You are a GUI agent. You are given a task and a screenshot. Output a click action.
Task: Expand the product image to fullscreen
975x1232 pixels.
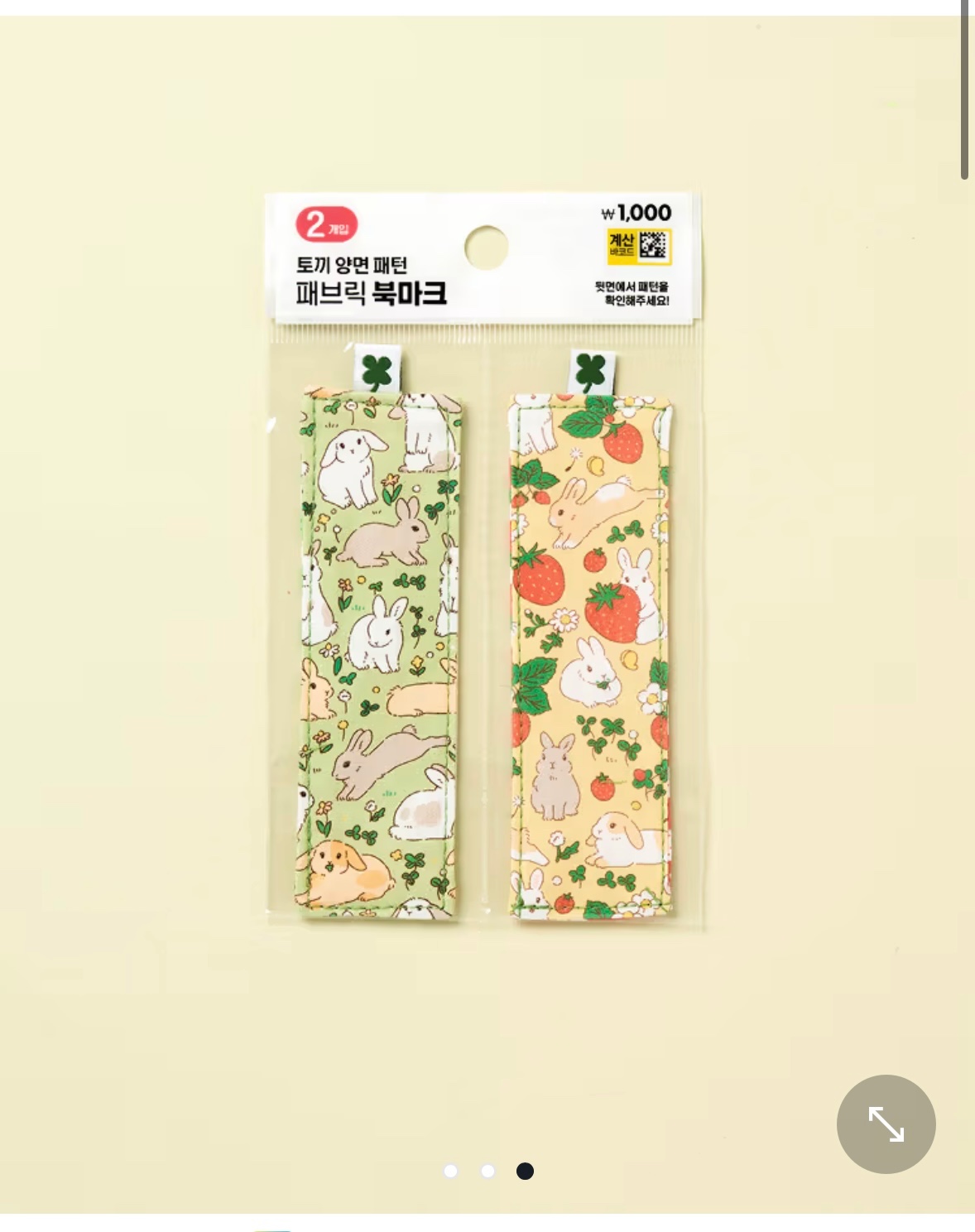[886, 1124]
